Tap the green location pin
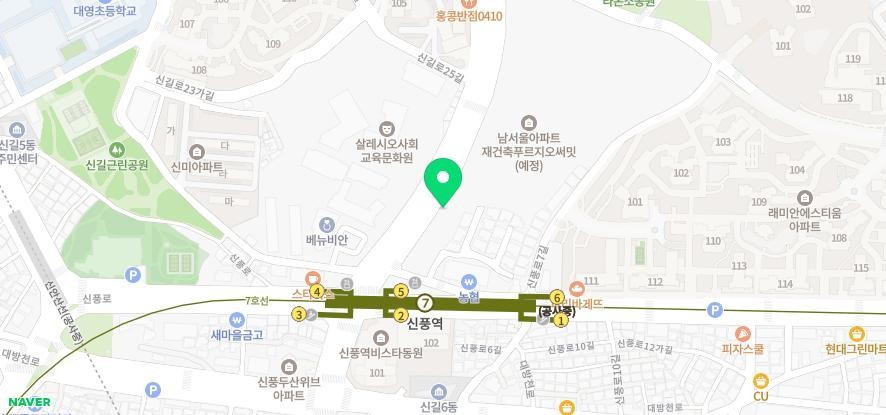Viewport: 886px width, 415px height. [x=442, y=180]
